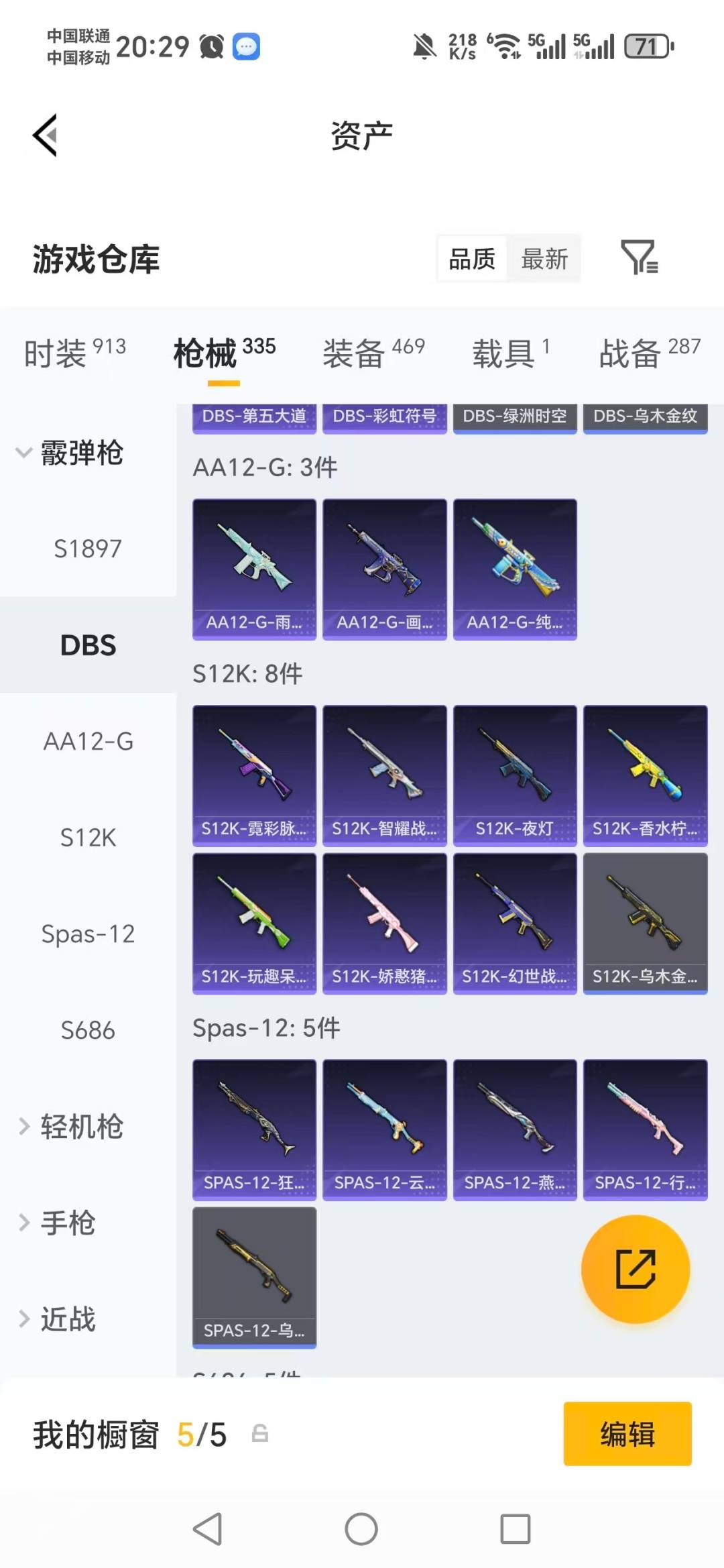Open the S12K-夜灯 skin tile
Viewport: 724px width, 1568px height.
pos(514,775)
